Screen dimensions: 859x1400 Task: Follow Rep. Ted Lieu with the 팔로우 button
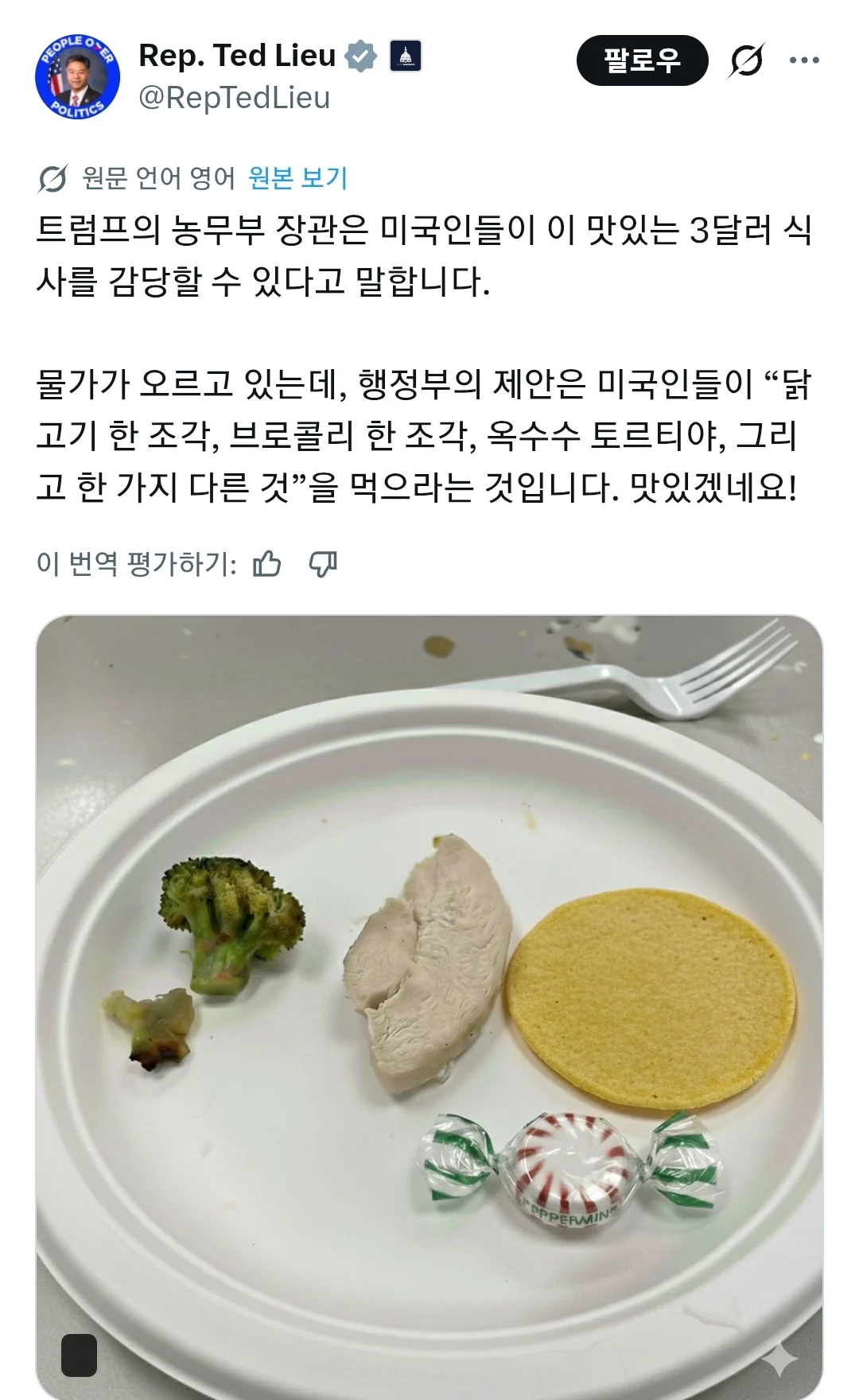click(641, 60)
